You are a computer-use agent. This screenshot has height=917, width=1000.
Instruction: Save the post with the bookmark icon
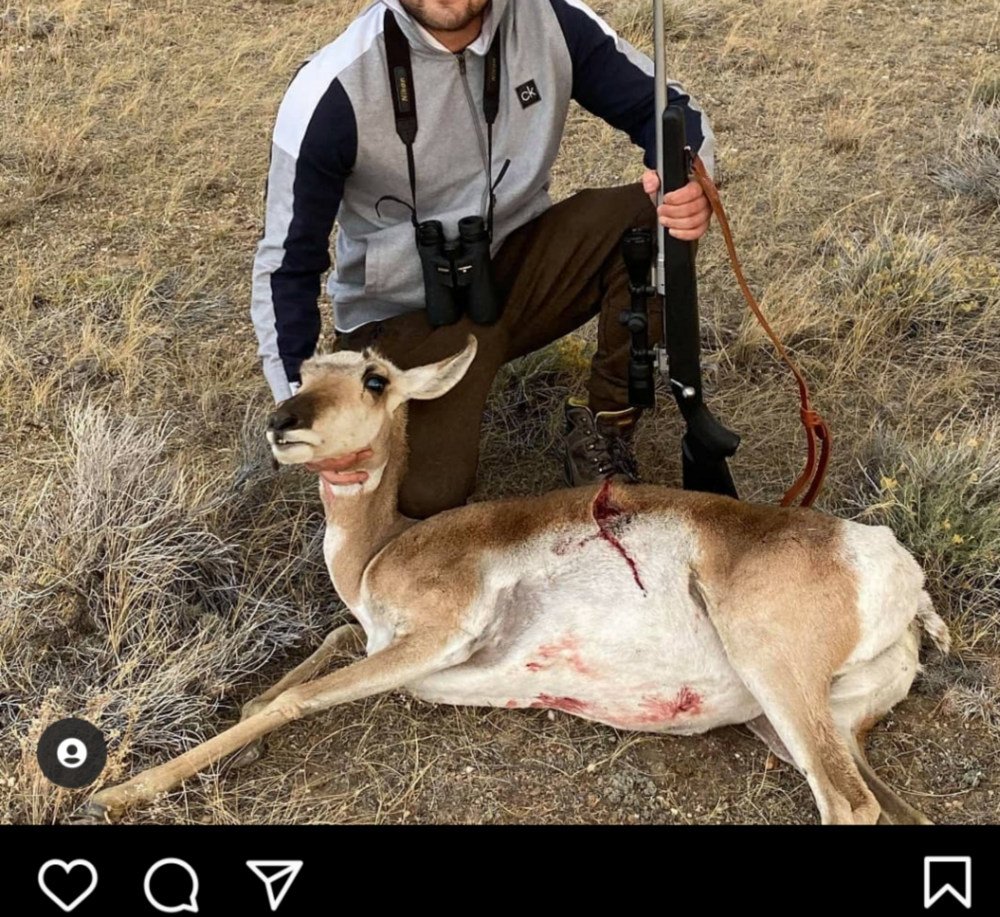[x=946, y=882]
